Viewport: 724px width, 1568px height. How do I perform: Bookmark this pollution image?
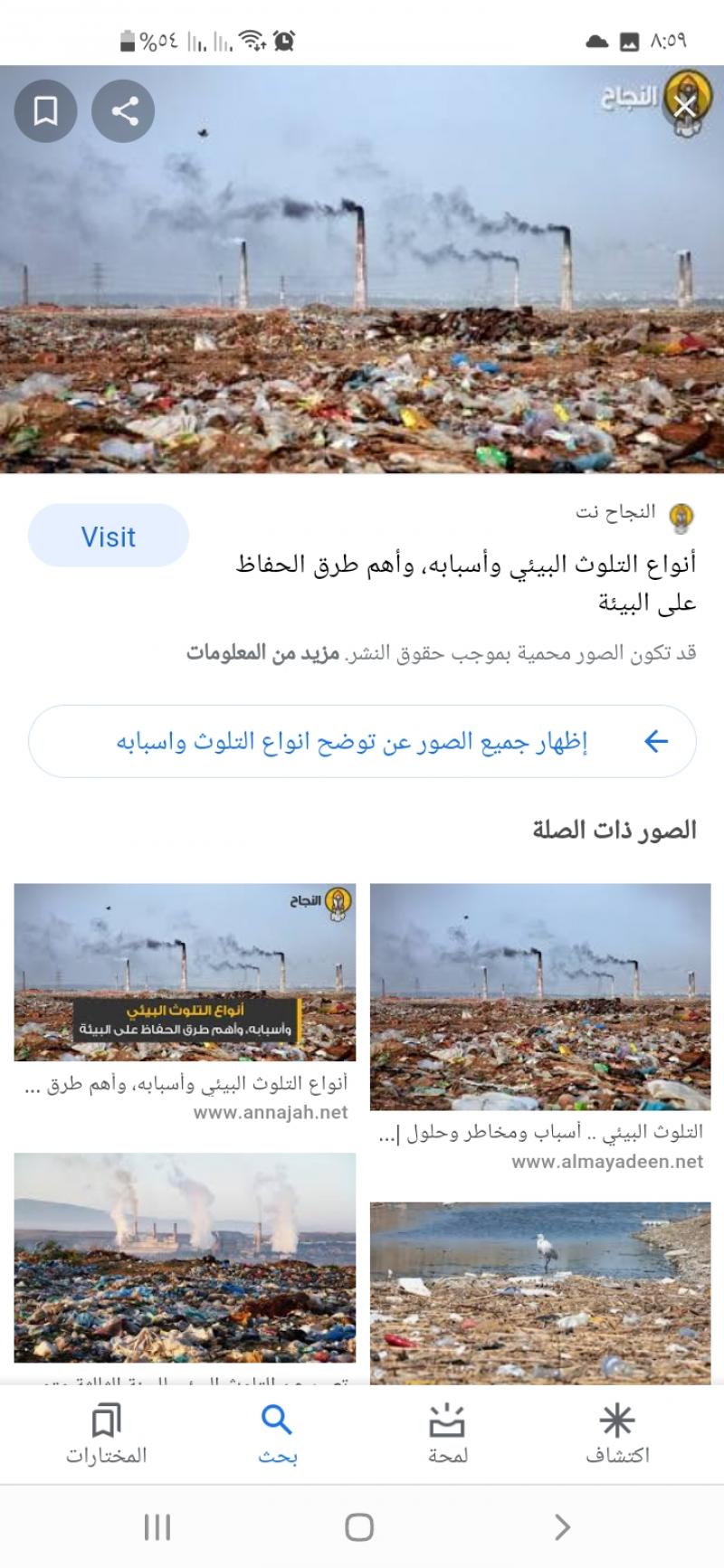click(x=45, y=111)
